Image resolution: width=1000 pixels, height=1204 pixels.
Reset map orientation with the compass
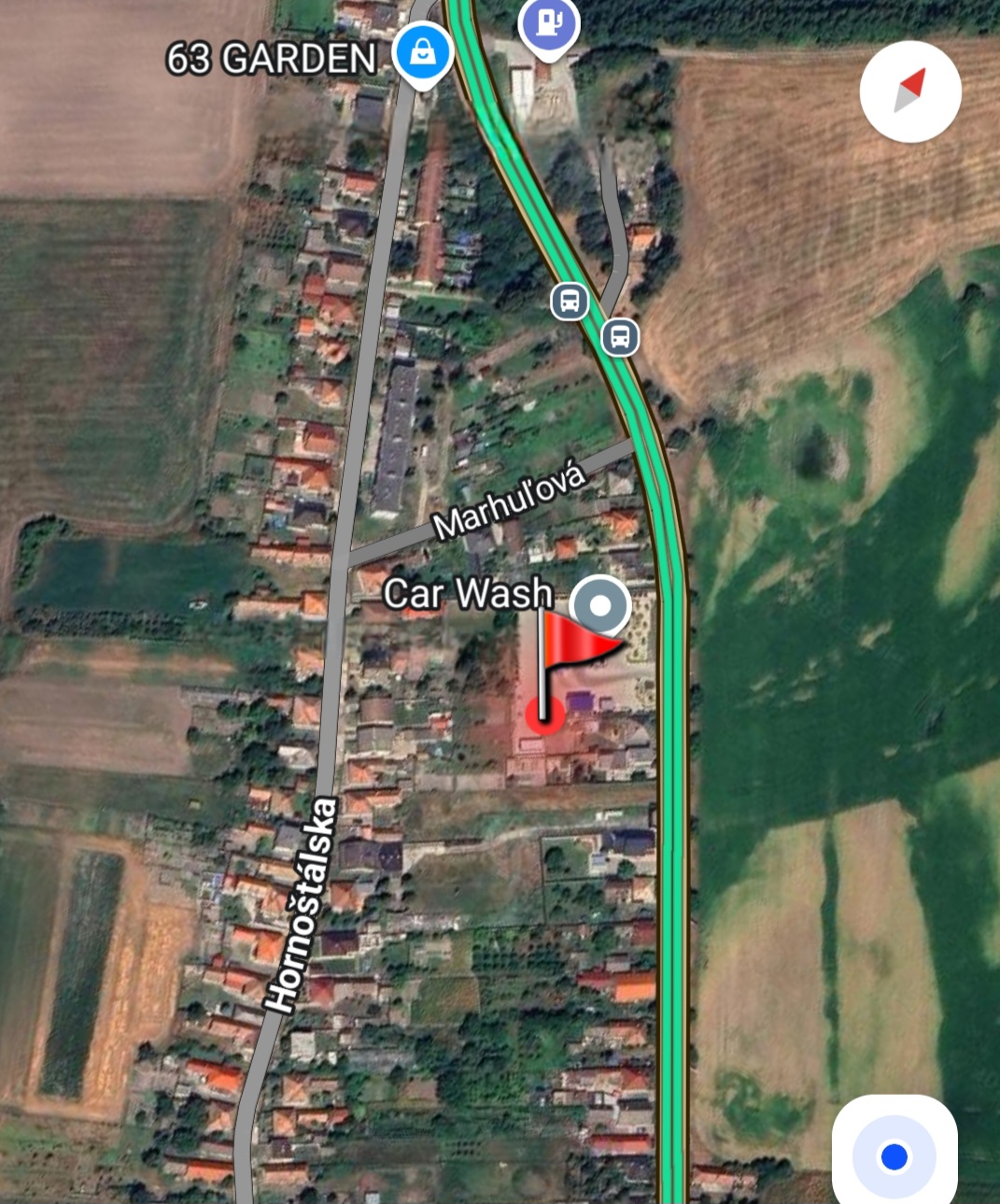coord(910,92)
